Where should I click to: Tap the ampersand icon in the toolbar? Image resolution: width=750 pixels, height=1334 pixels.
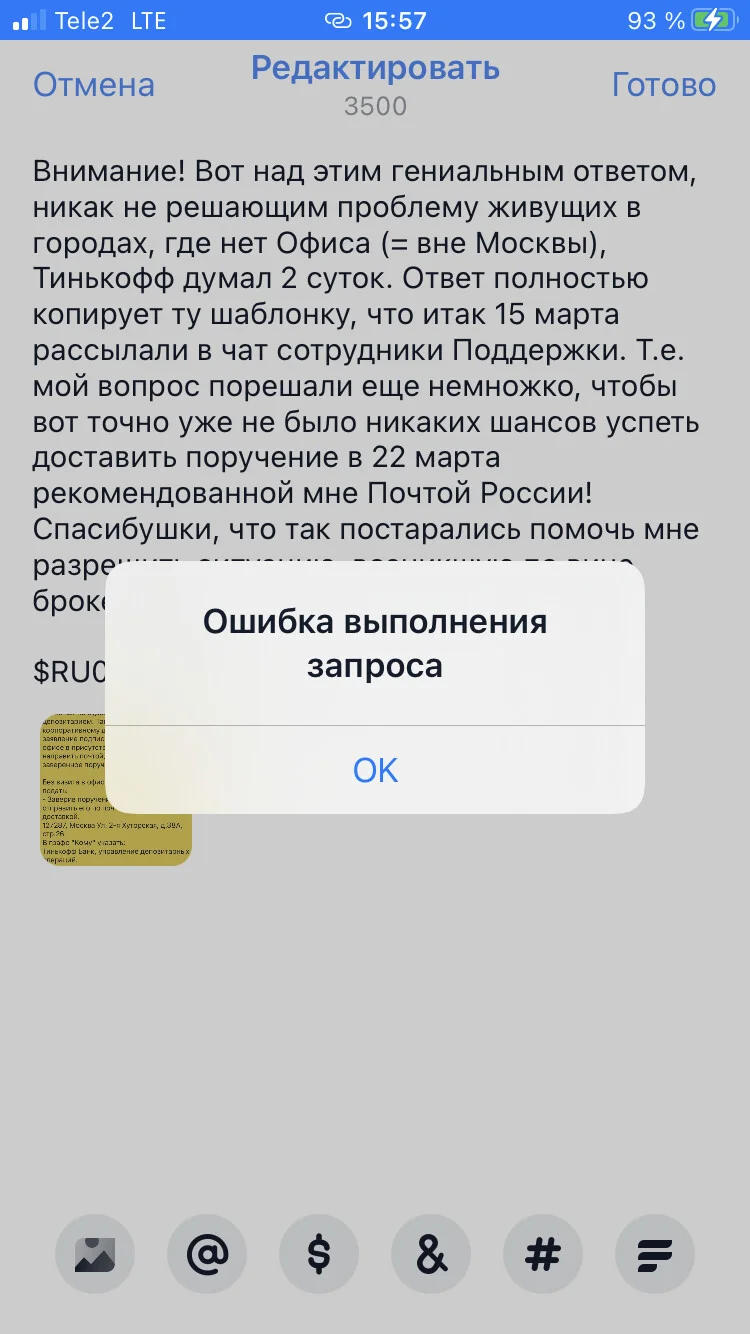tap(431, 1254)
